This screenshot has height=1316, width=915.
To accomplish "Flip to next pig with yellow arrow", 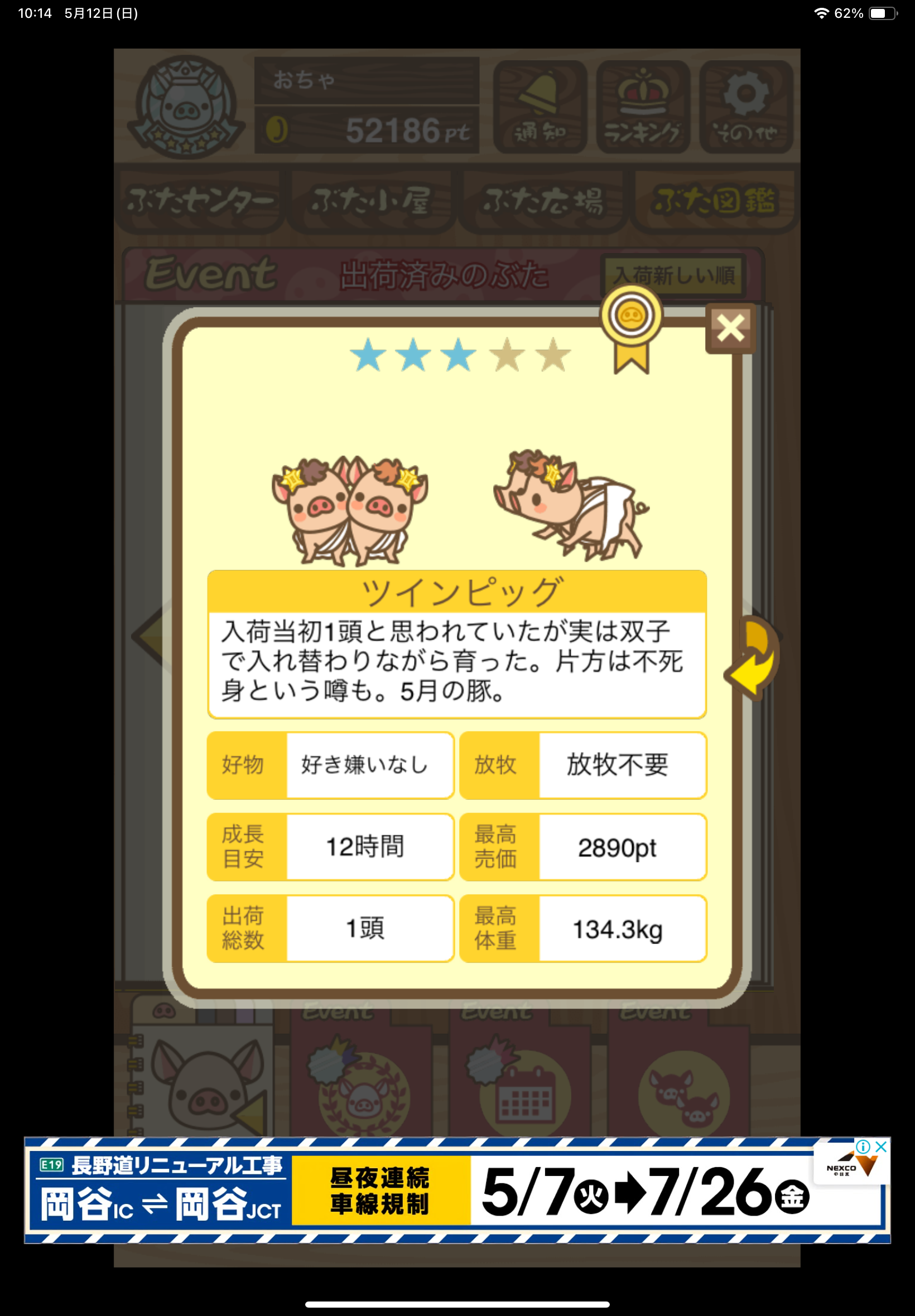I will [x=754, y=659].
